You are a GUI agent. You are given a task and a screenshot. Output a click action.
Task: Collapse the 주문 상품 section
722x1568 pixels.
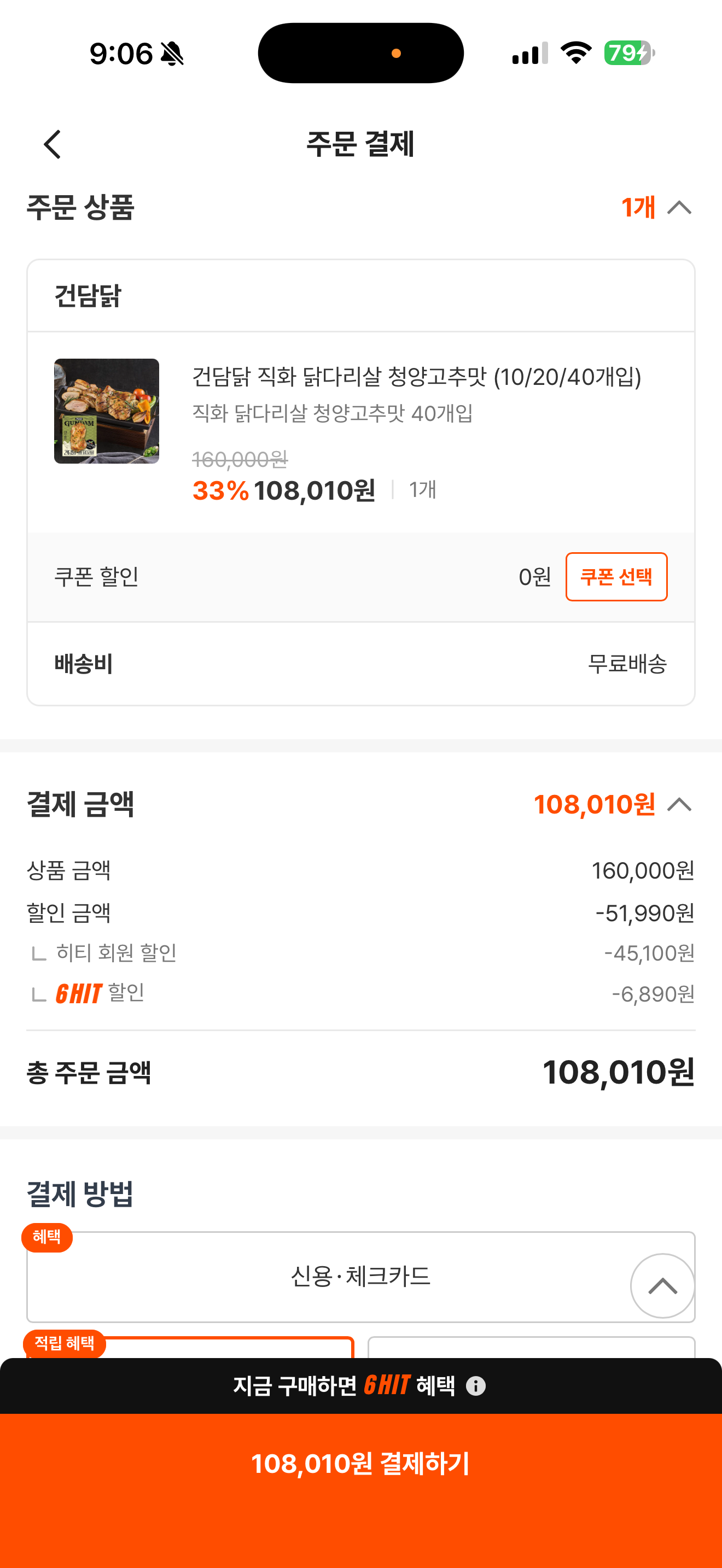tap(679, 208)
